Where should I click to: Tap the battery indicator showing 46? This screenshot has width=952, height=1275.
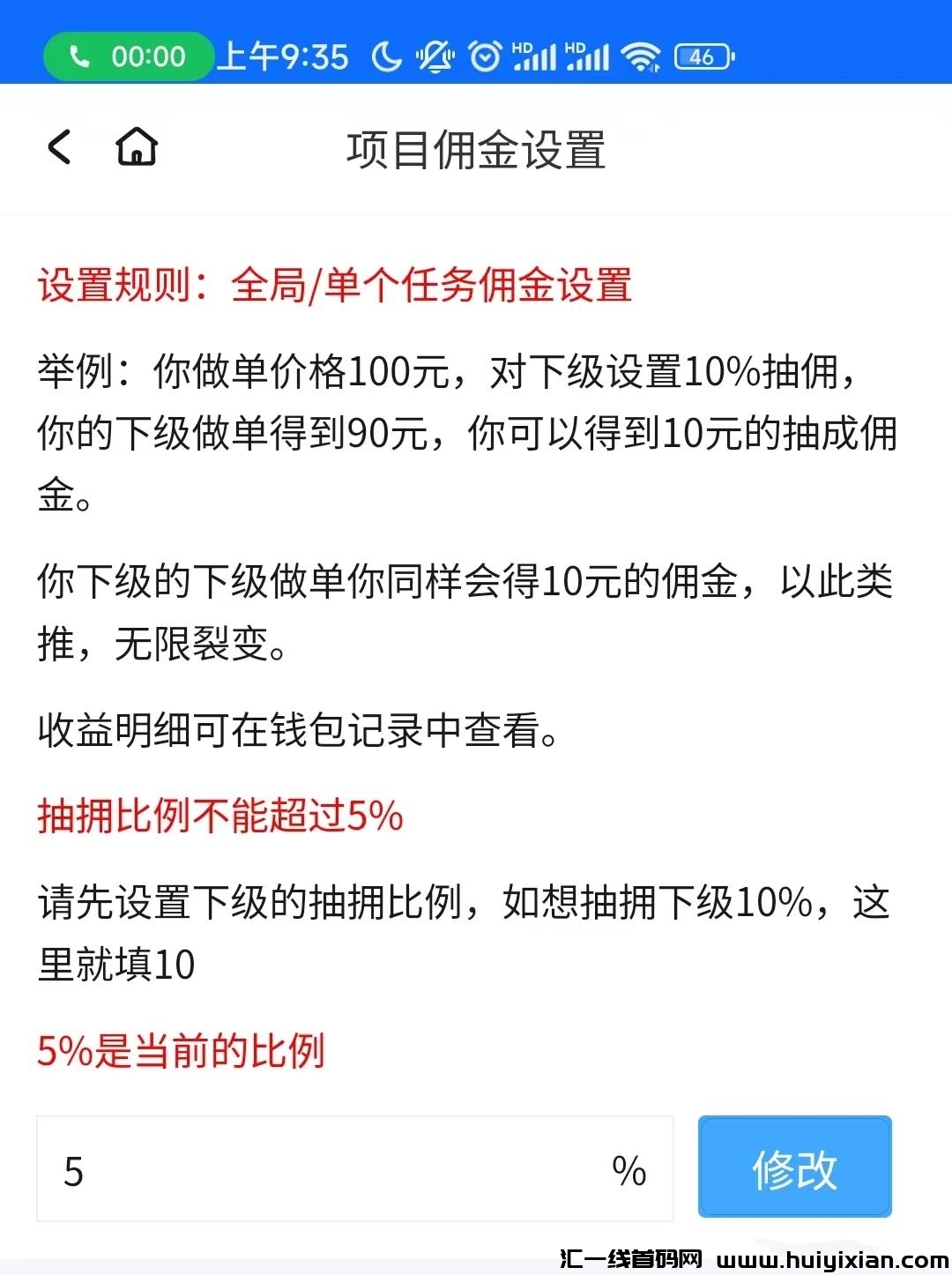[701, 56]
